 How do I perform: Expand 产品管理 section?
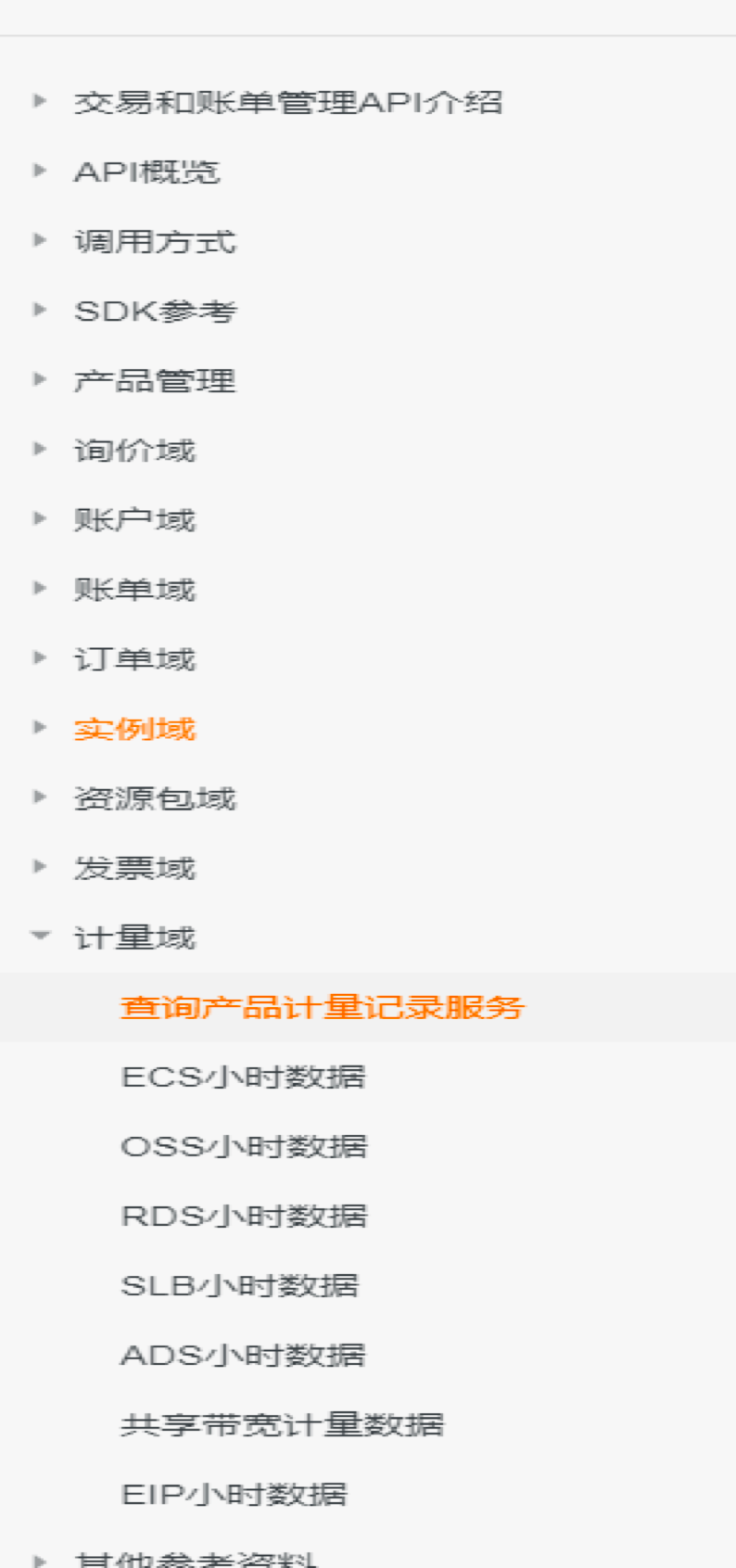(155, 381)
